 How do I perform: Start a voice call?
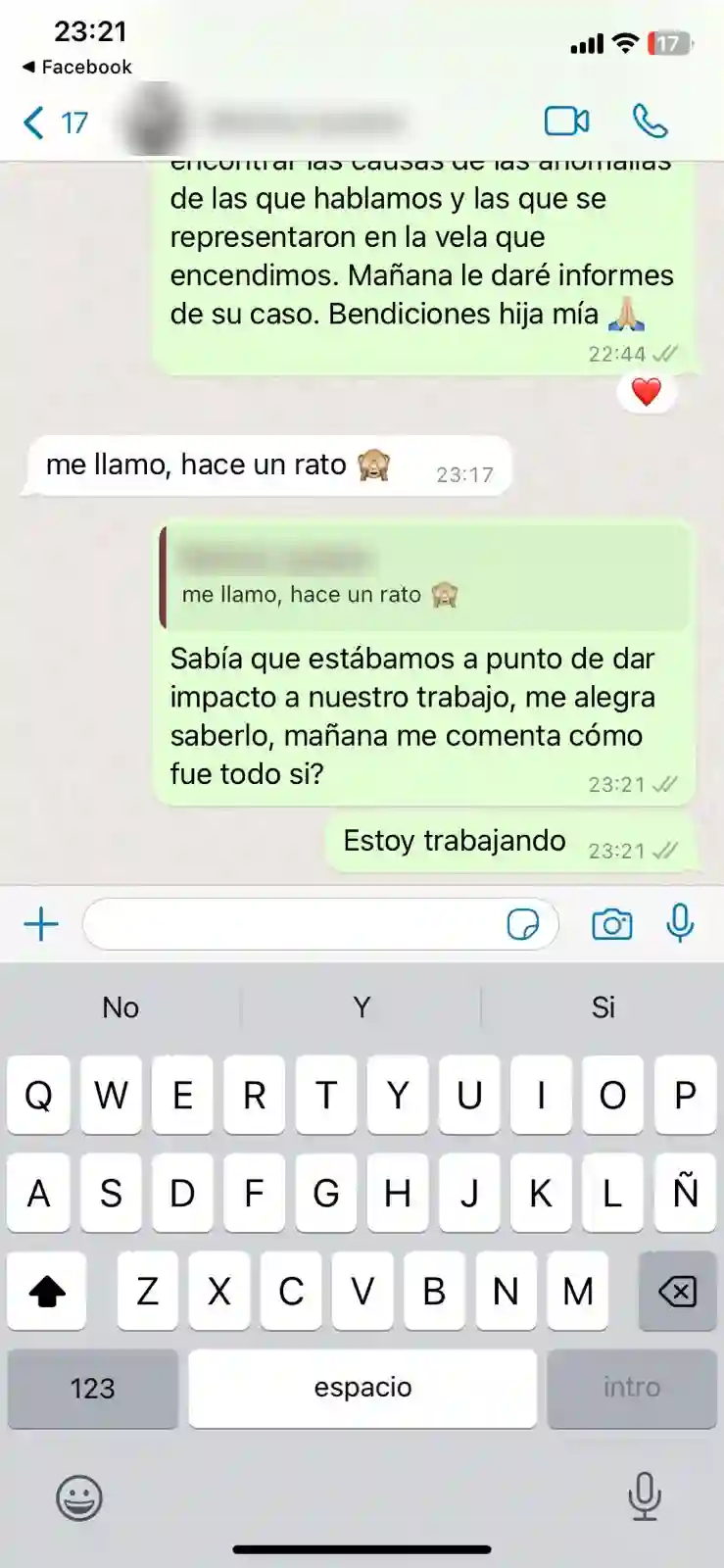[650, 121]
